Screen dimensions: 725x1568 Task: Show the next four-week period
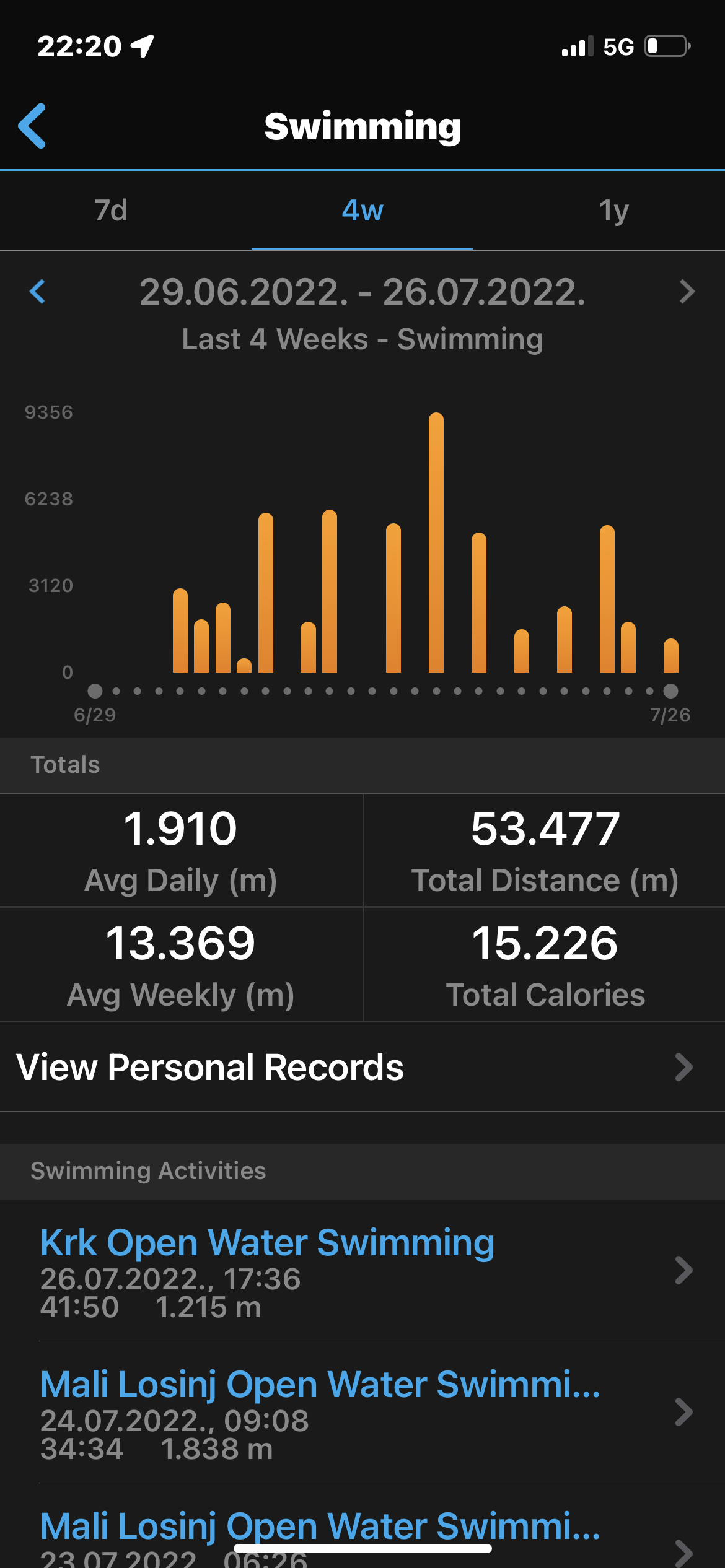(x=687, y=292)
